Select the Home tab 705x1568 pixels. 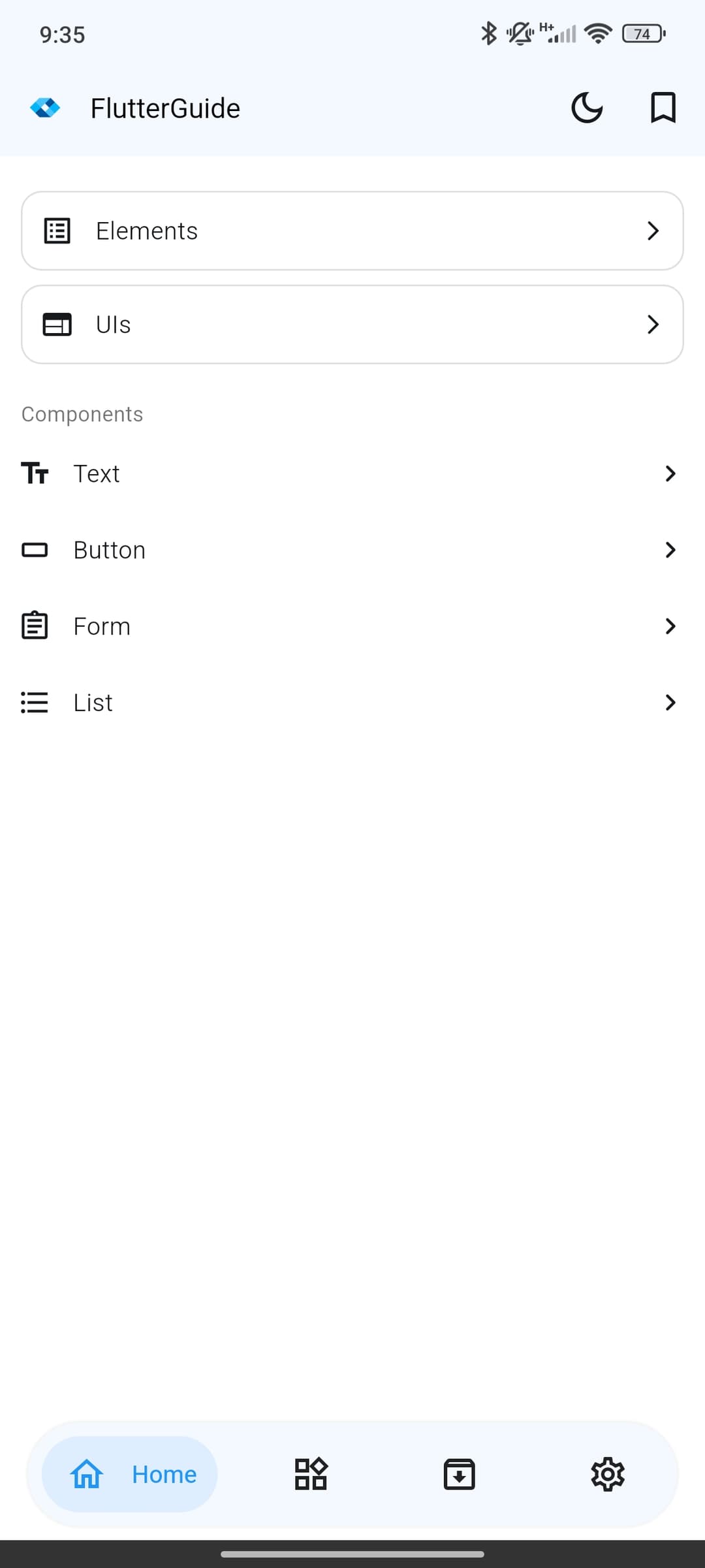tap(130, 1474)
